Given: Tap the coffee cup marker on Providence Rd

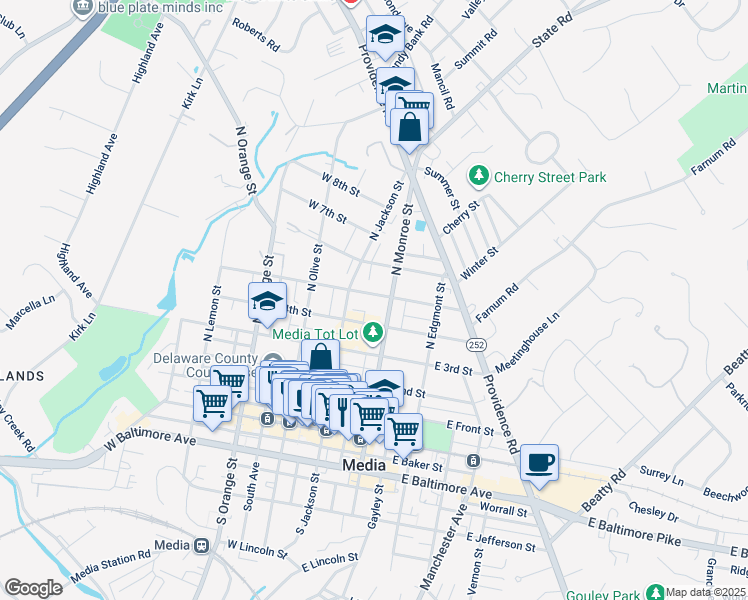Looking at the screenshot, I should (539, 466).
